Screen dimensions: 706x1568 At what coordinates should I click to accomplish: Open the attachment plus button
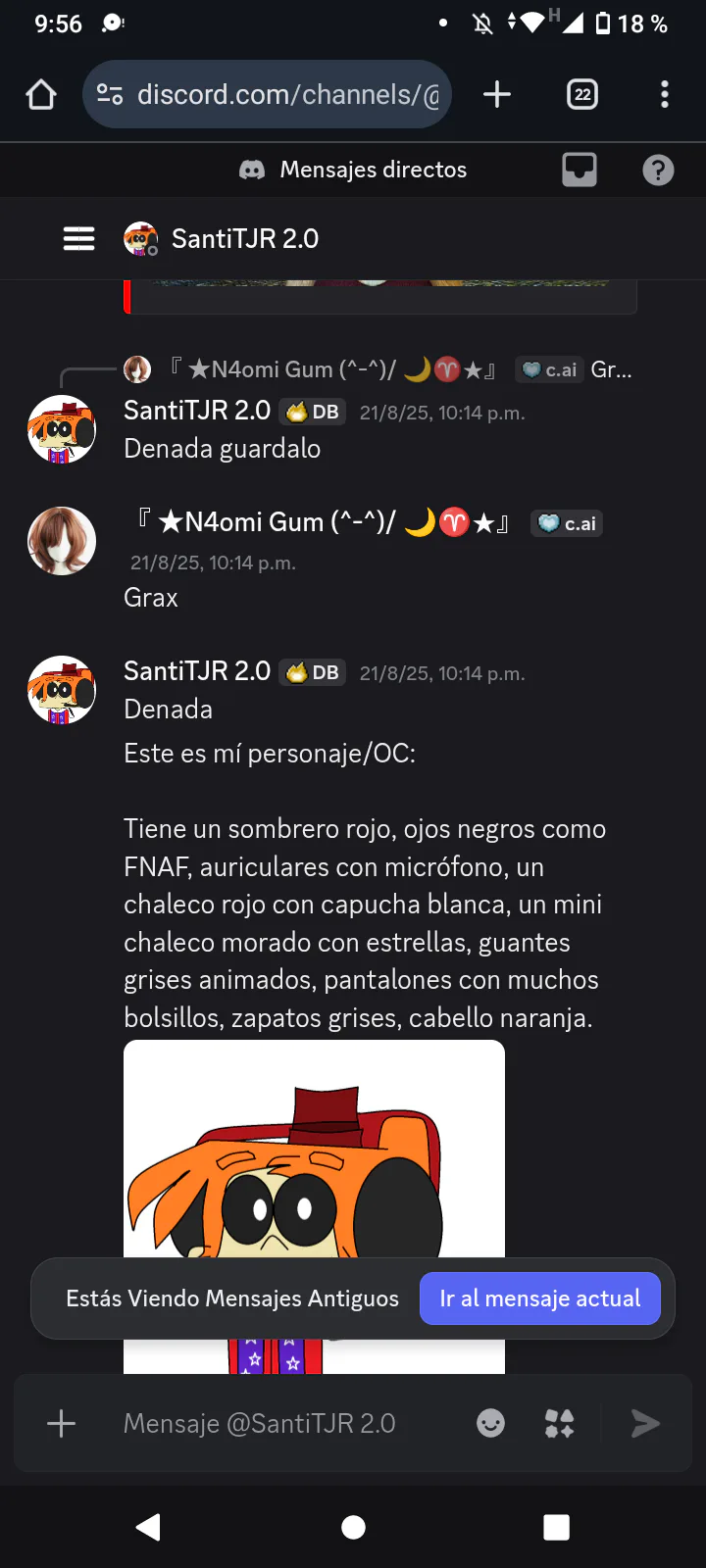point(61,1423)
